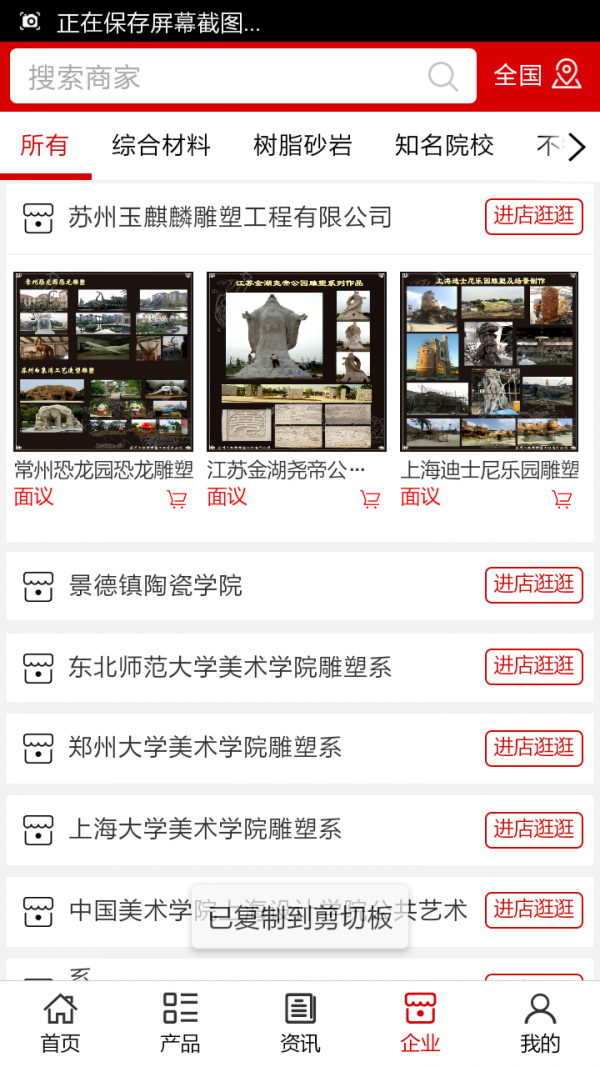The image size is (600, 1067).
Task: Go to the 首页 home tab
Action: click(x=60, y=1023)
